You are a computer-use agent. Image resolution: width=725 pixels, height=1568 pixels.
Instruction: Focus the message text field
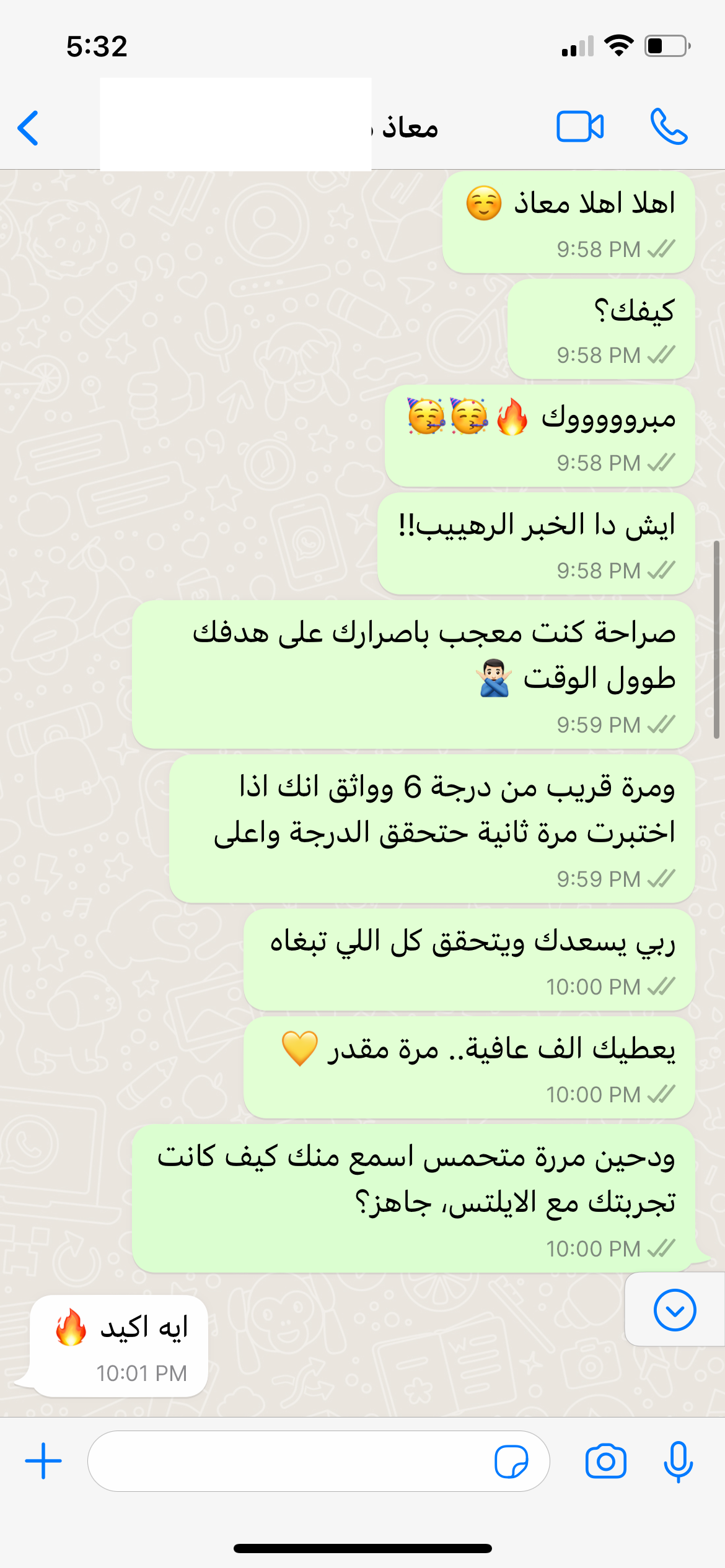(285, 1461)
